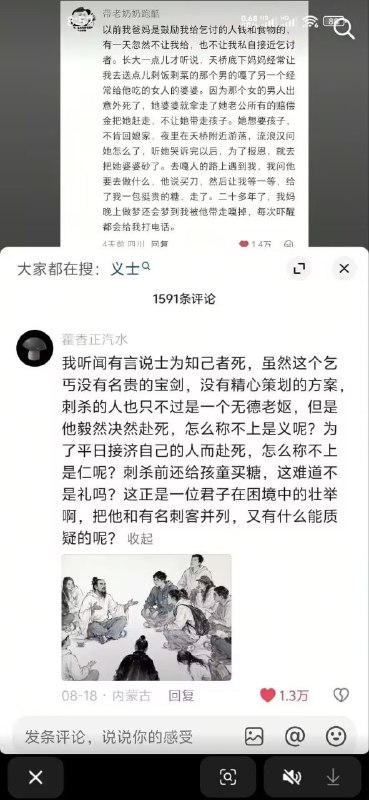Viewport: 369px width, 800px height.
Task: Open the scan/recognize image button
Action: click(x=228, y=778)
